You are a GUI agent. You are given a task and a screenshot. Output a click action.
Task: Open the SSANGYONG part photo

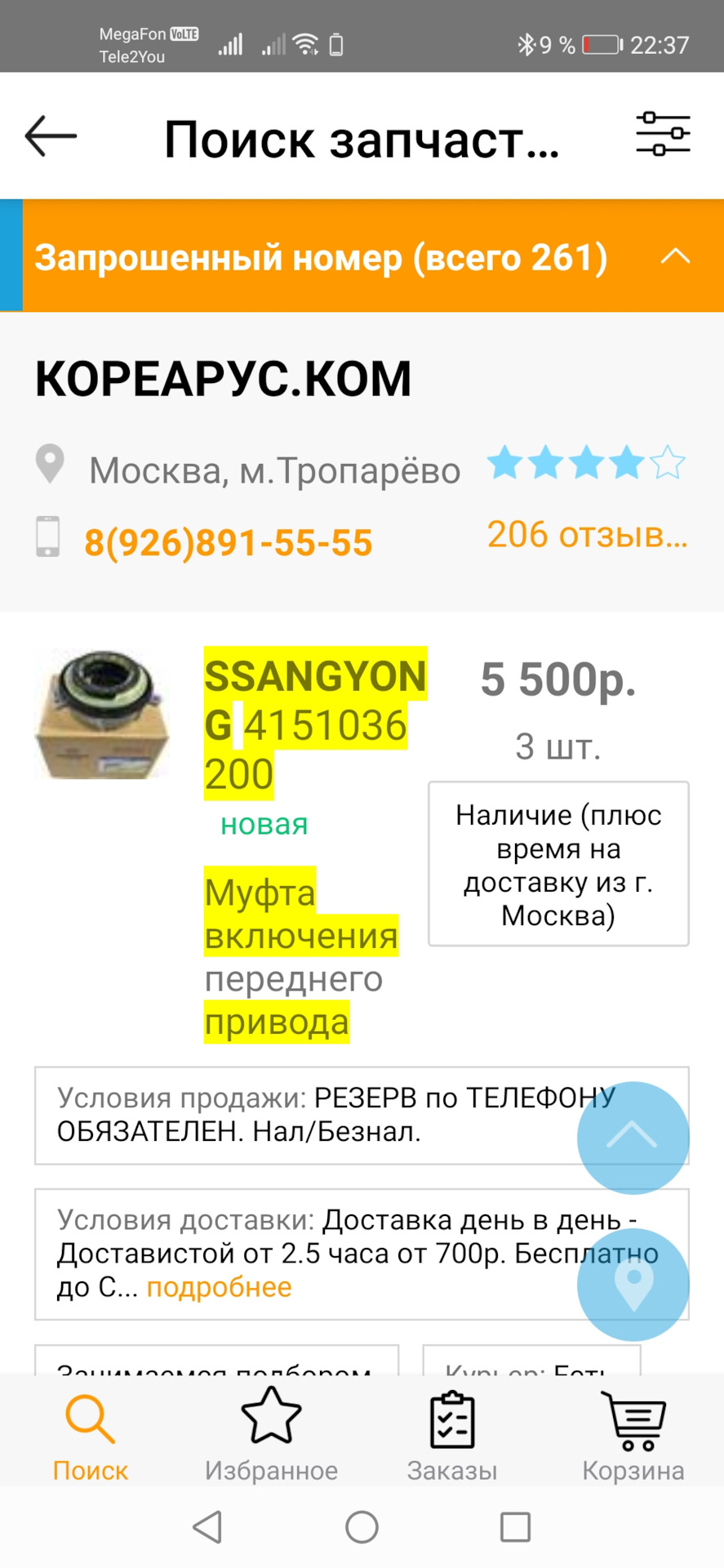click(101, 715)
